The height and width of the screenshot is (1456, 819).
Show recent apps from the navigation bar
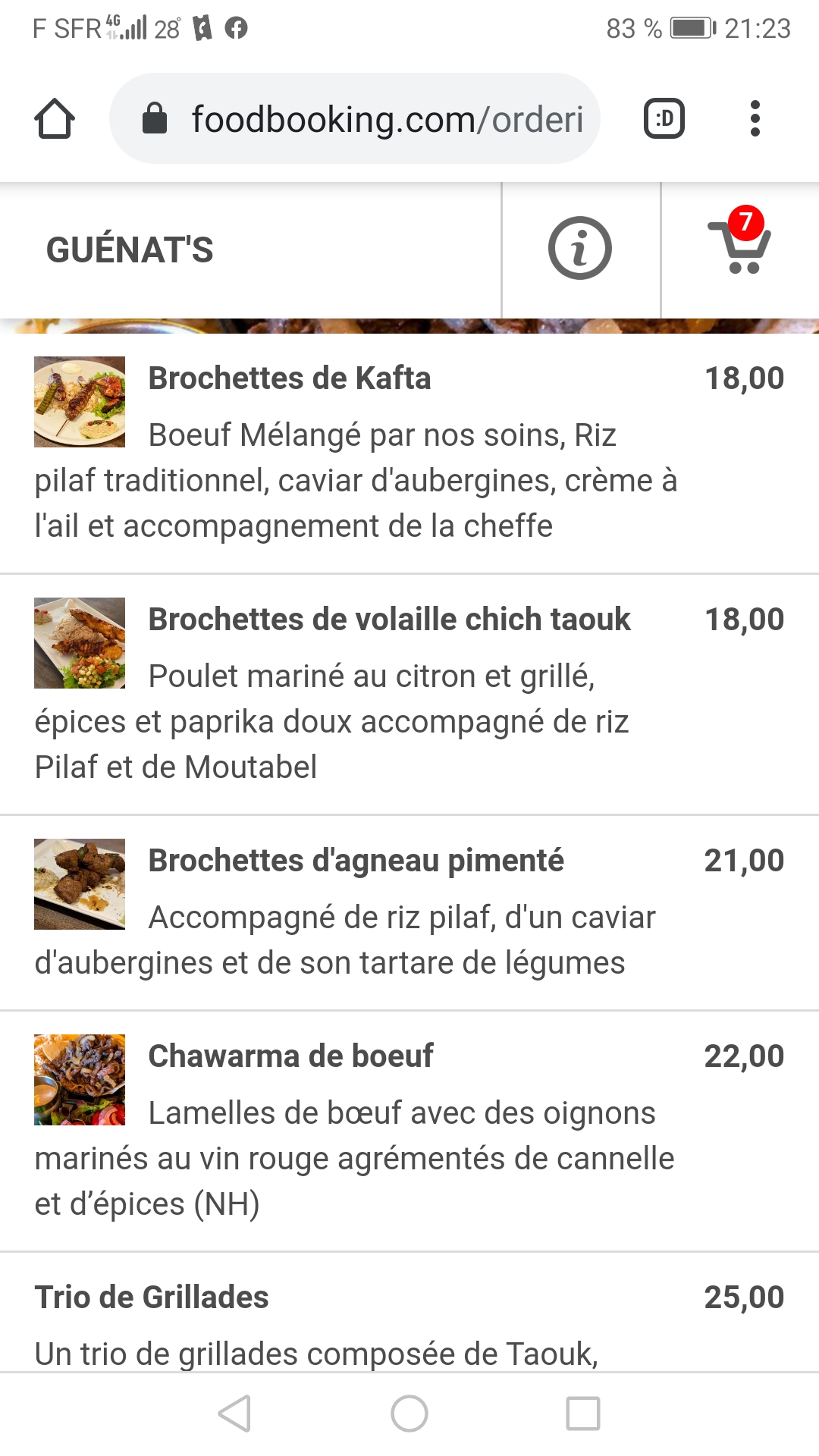(x=583, y=1414)
